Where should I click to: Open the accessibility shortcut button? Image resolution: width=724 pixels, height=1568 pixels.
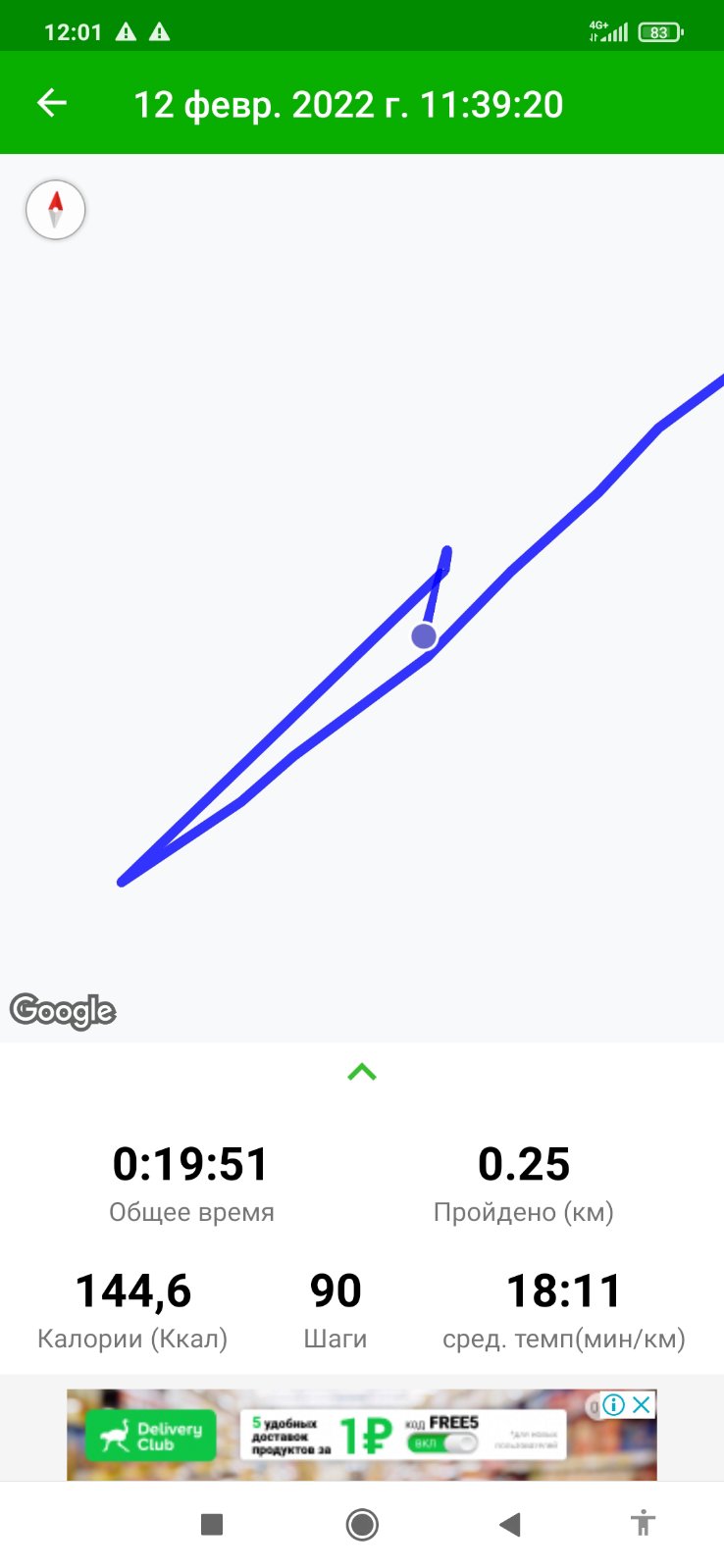(643, 1524)
